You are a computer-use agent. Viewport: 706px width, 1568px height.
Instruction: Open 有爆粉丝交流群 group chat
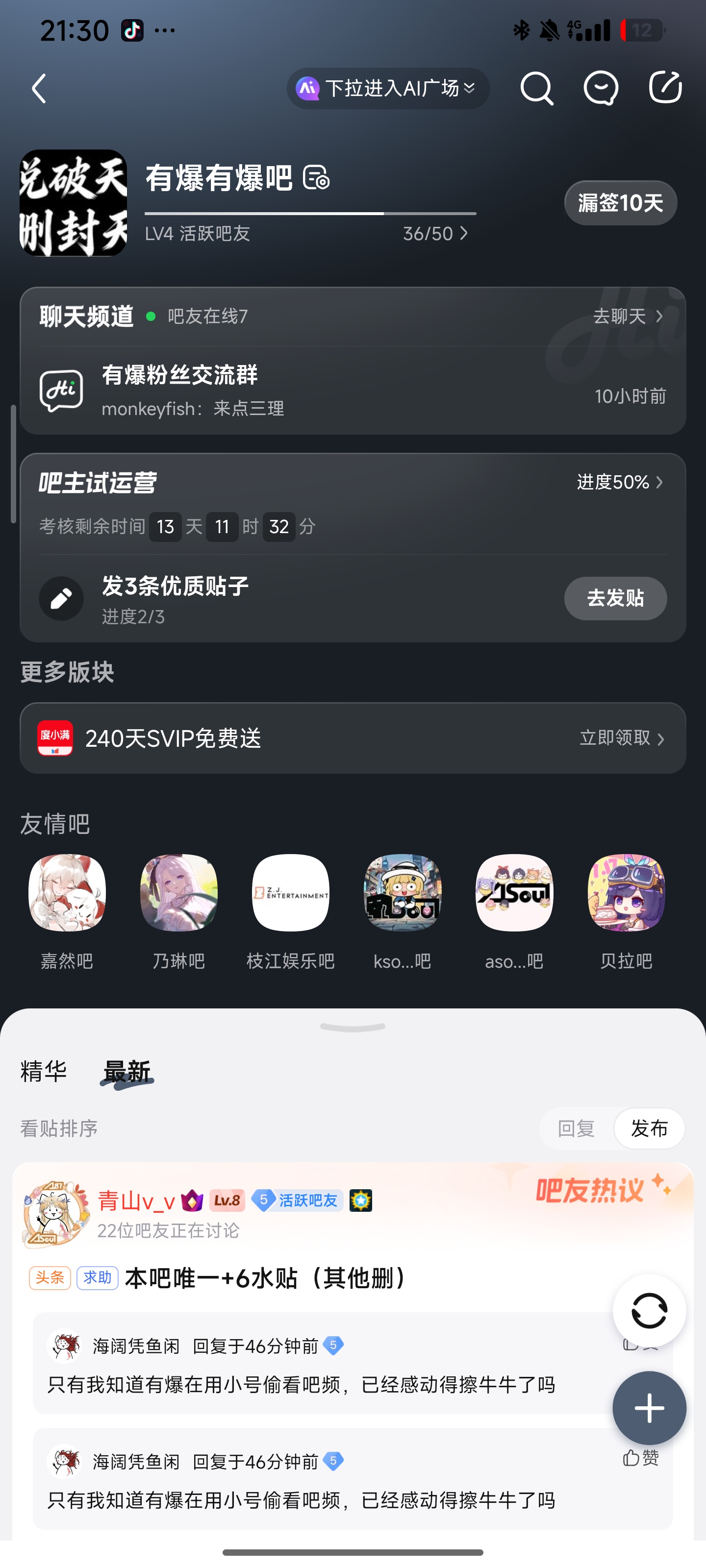(x=353, y=390)
